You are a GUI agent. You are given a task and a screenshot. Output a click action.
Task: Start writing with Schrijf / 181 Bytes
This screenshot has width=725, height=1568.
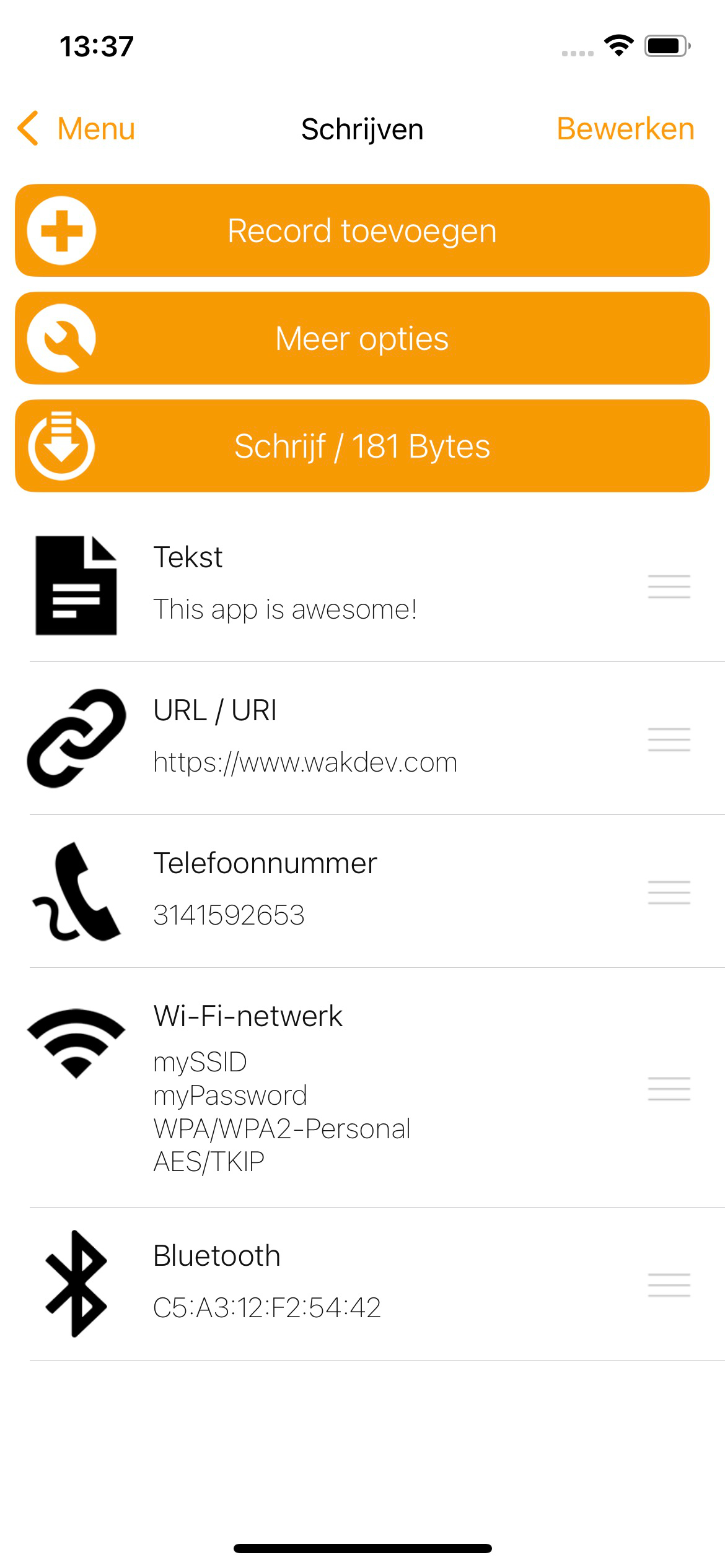point(362,445)
